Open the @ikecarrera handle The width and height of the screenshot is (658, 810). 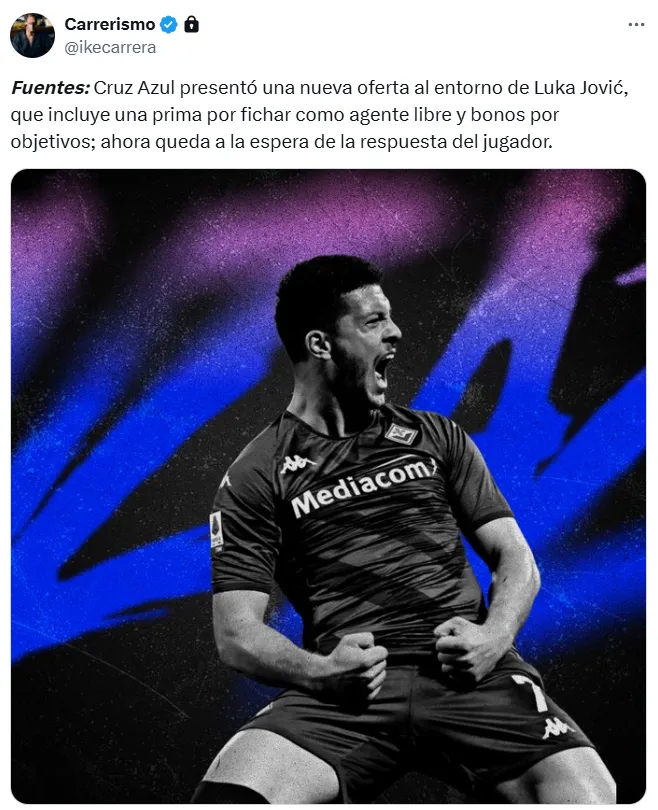[x=110, y=46]
